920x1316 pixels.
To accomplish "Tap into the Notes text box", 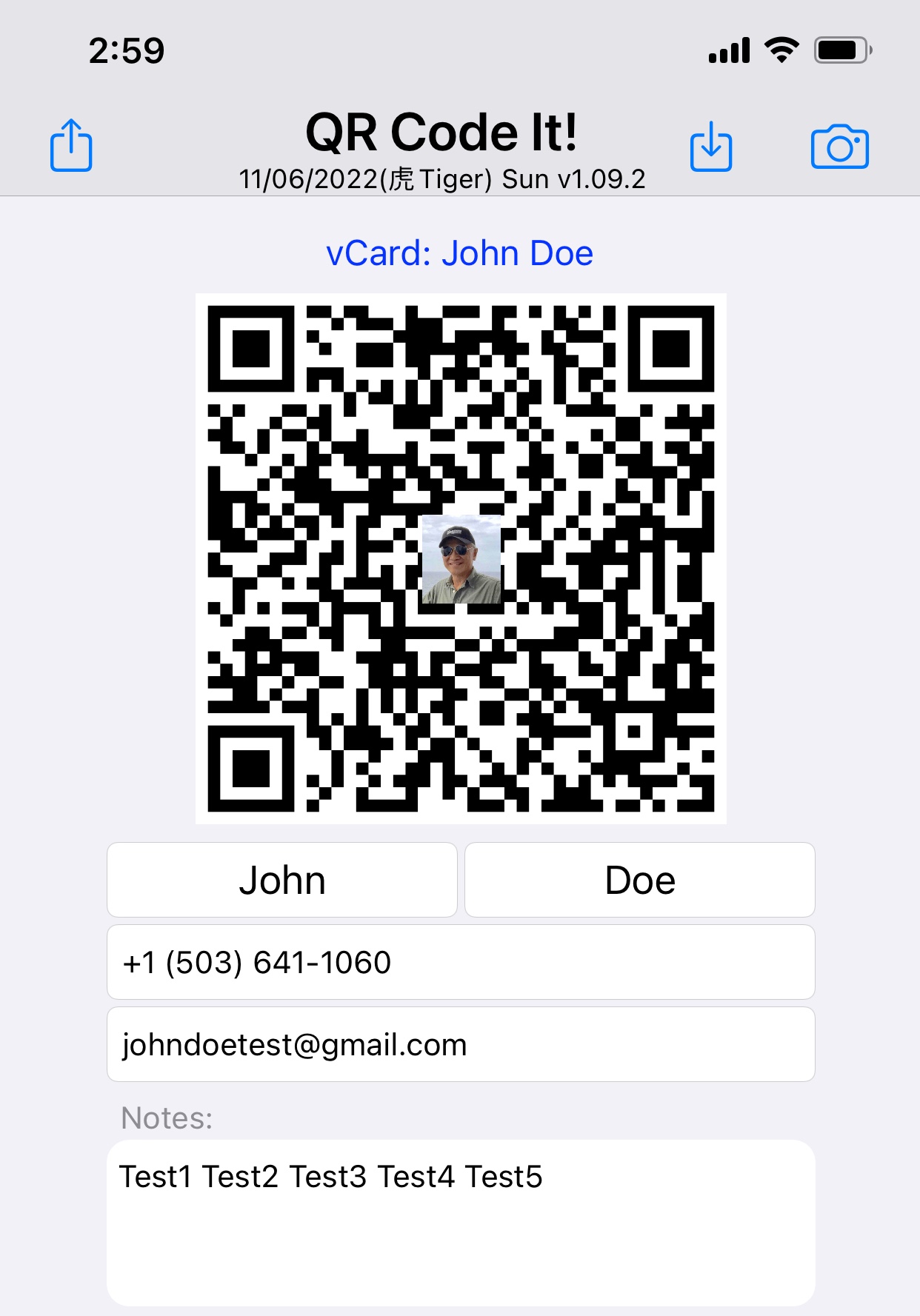I will point(460,1222).
